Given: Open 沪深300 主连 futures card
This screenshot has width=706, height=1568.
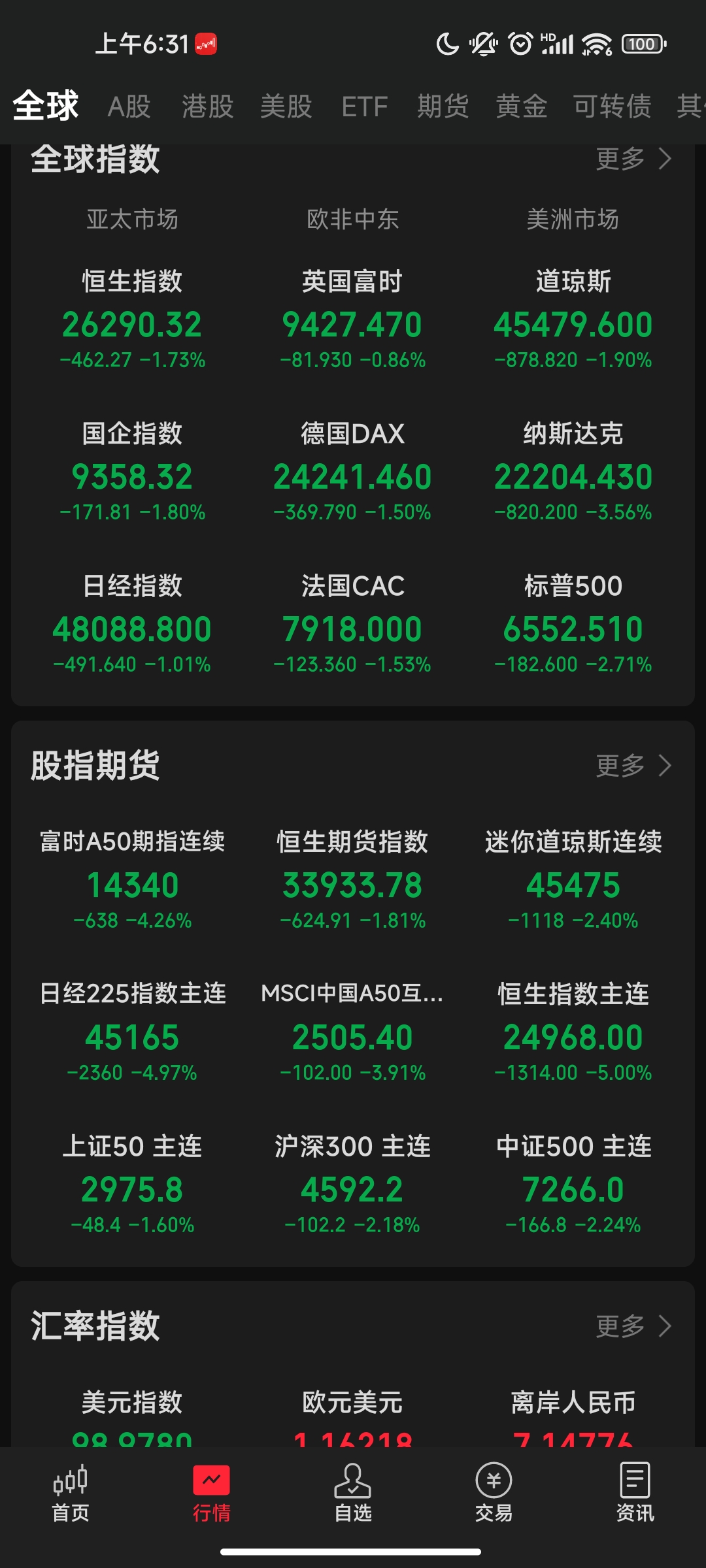Looking at the screenshot, I should pyautogui.click(x=352, y=1184).
